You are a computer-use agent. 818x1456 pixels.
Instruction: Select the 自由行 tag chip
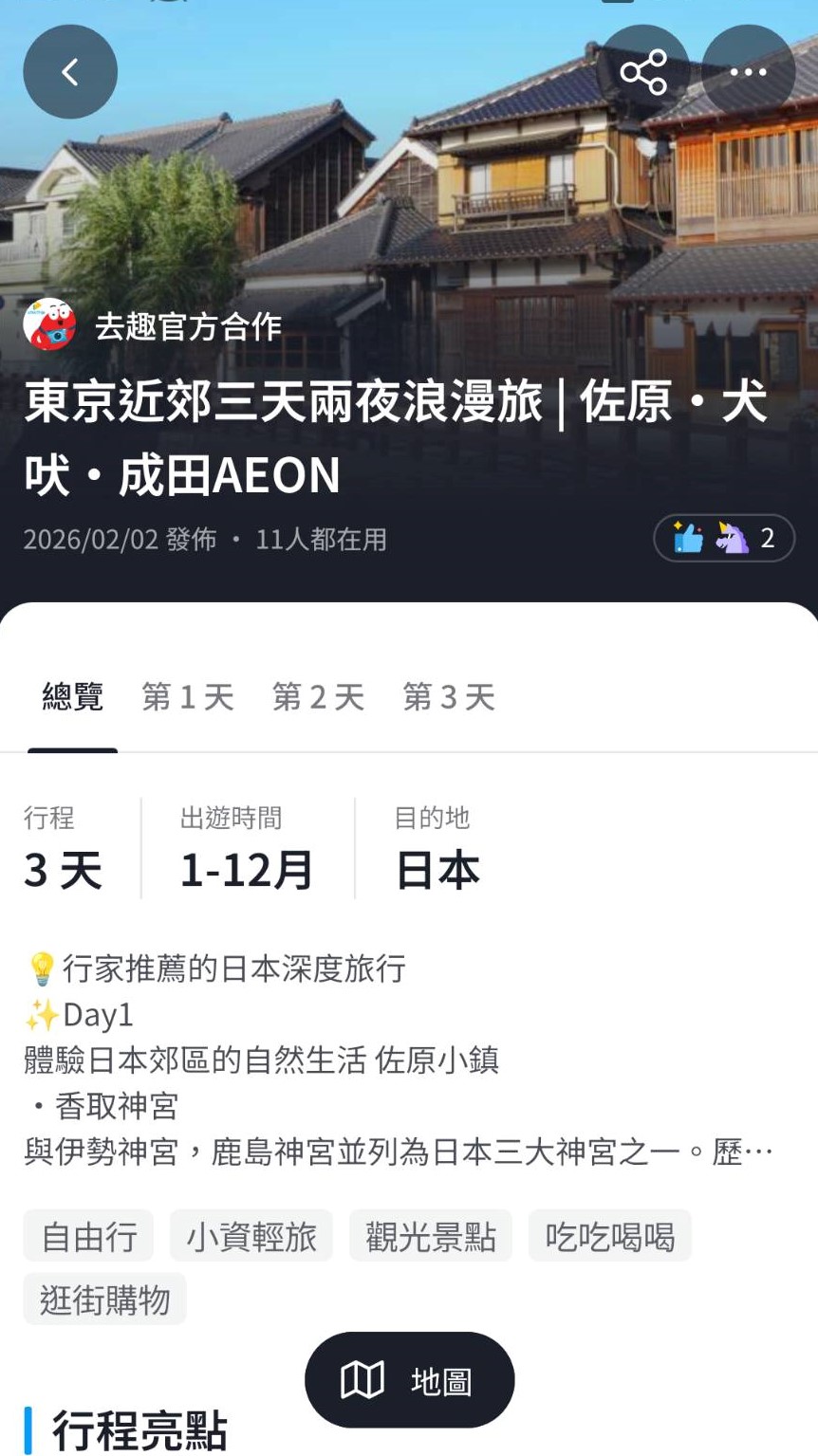coord(89,1236)
